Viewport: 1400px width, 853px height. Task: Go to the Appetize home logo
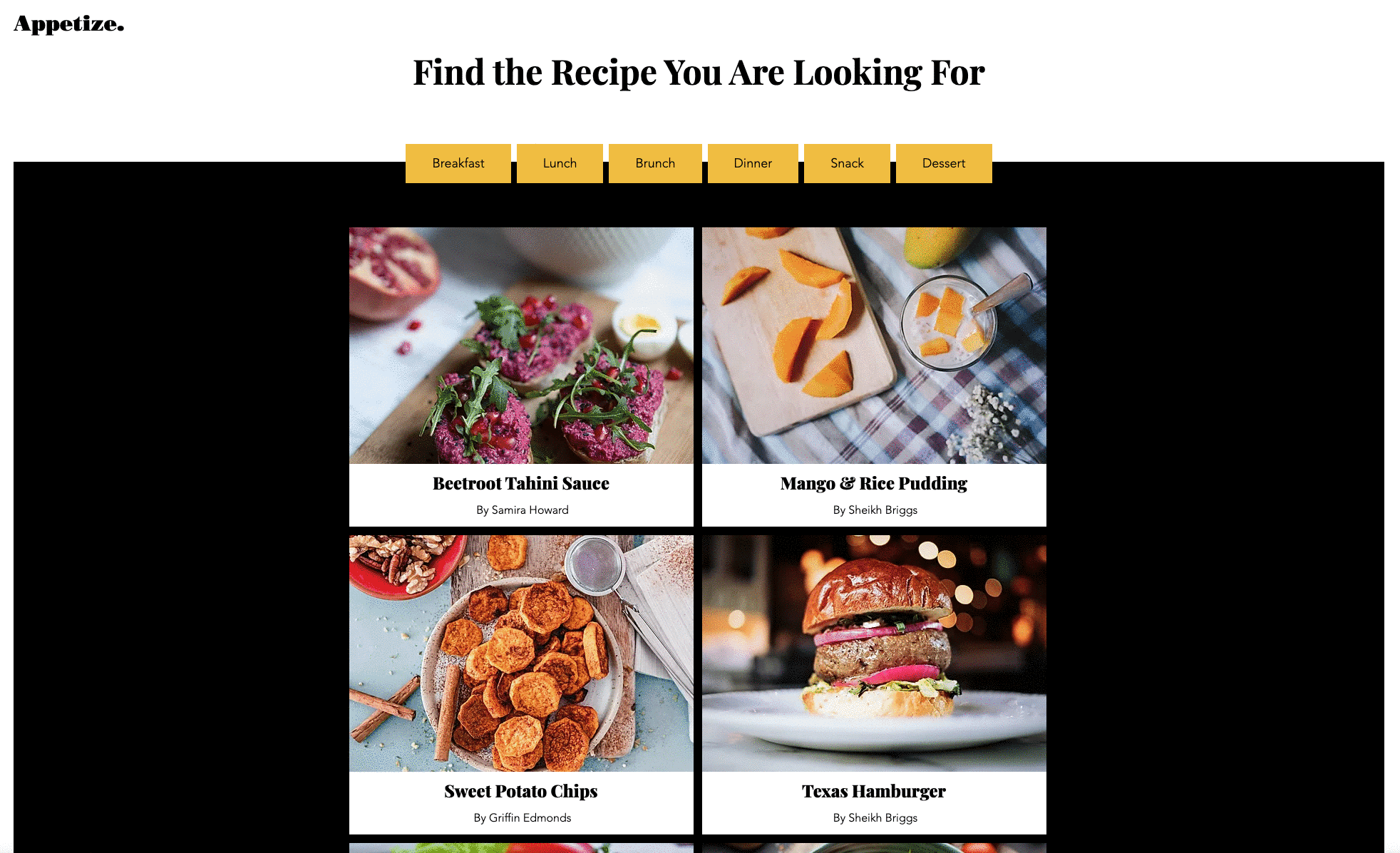69,24
